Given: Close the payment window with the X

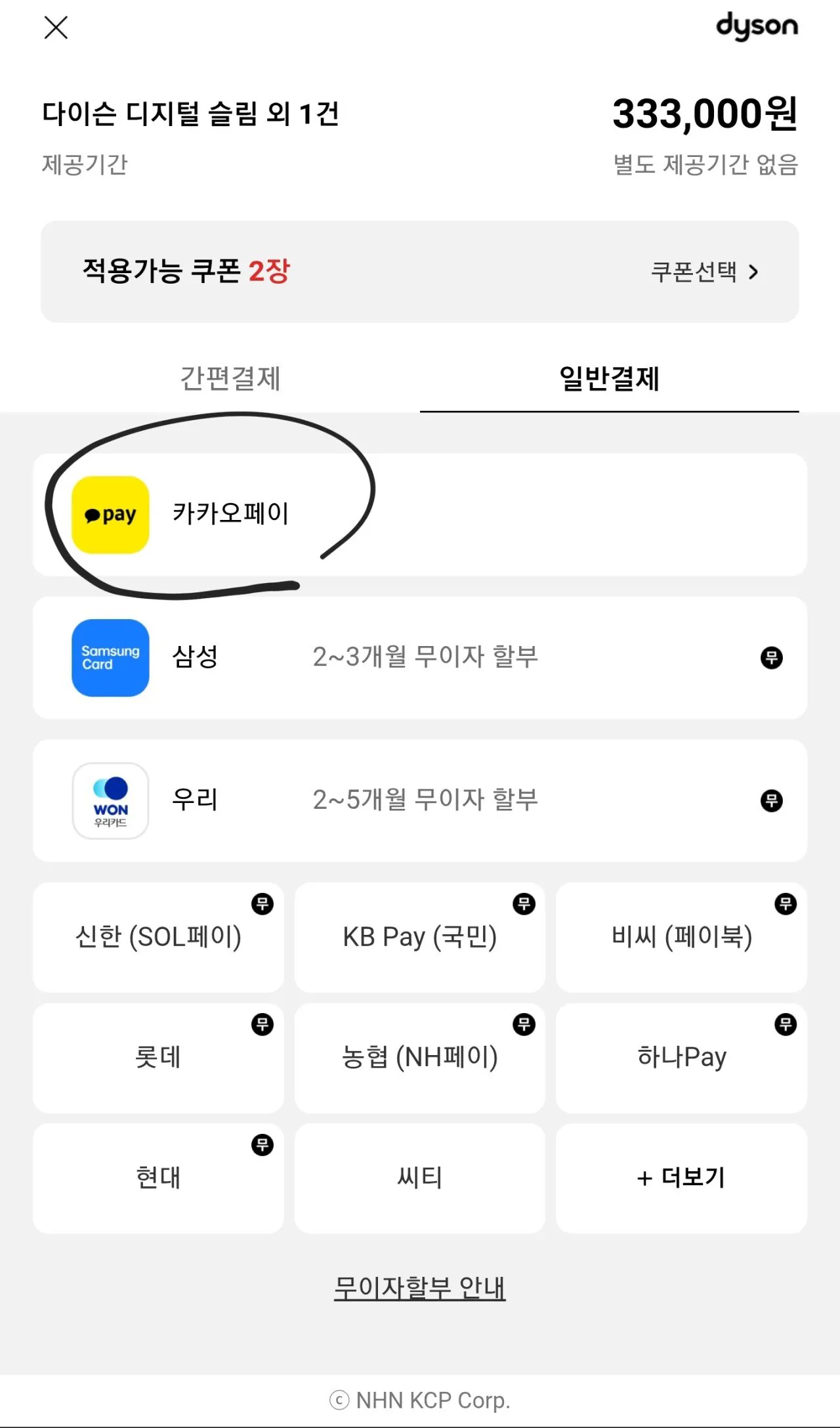Looking at the screenshot, I should click(x=56, y=28).
